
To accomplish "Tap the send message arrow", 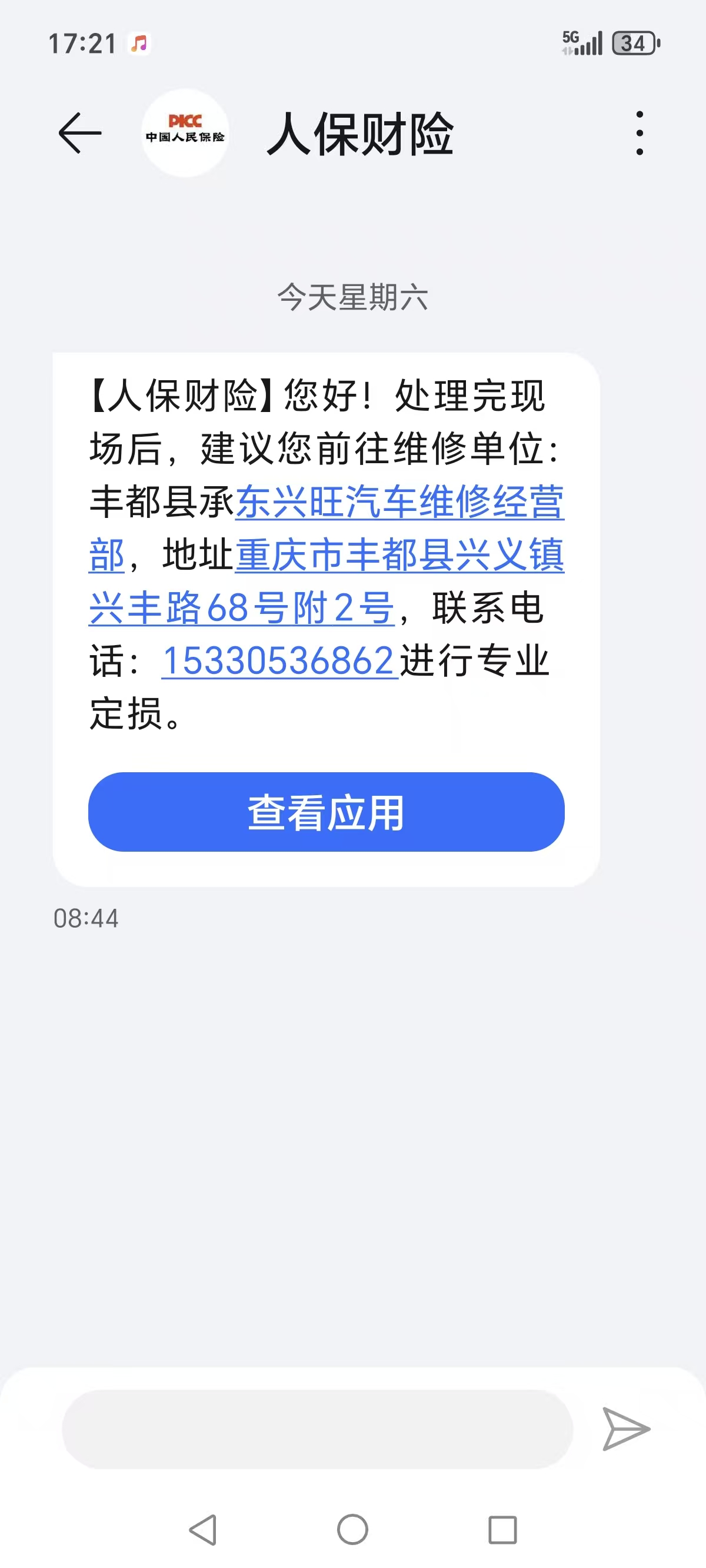I will (x=625, y=1429).
